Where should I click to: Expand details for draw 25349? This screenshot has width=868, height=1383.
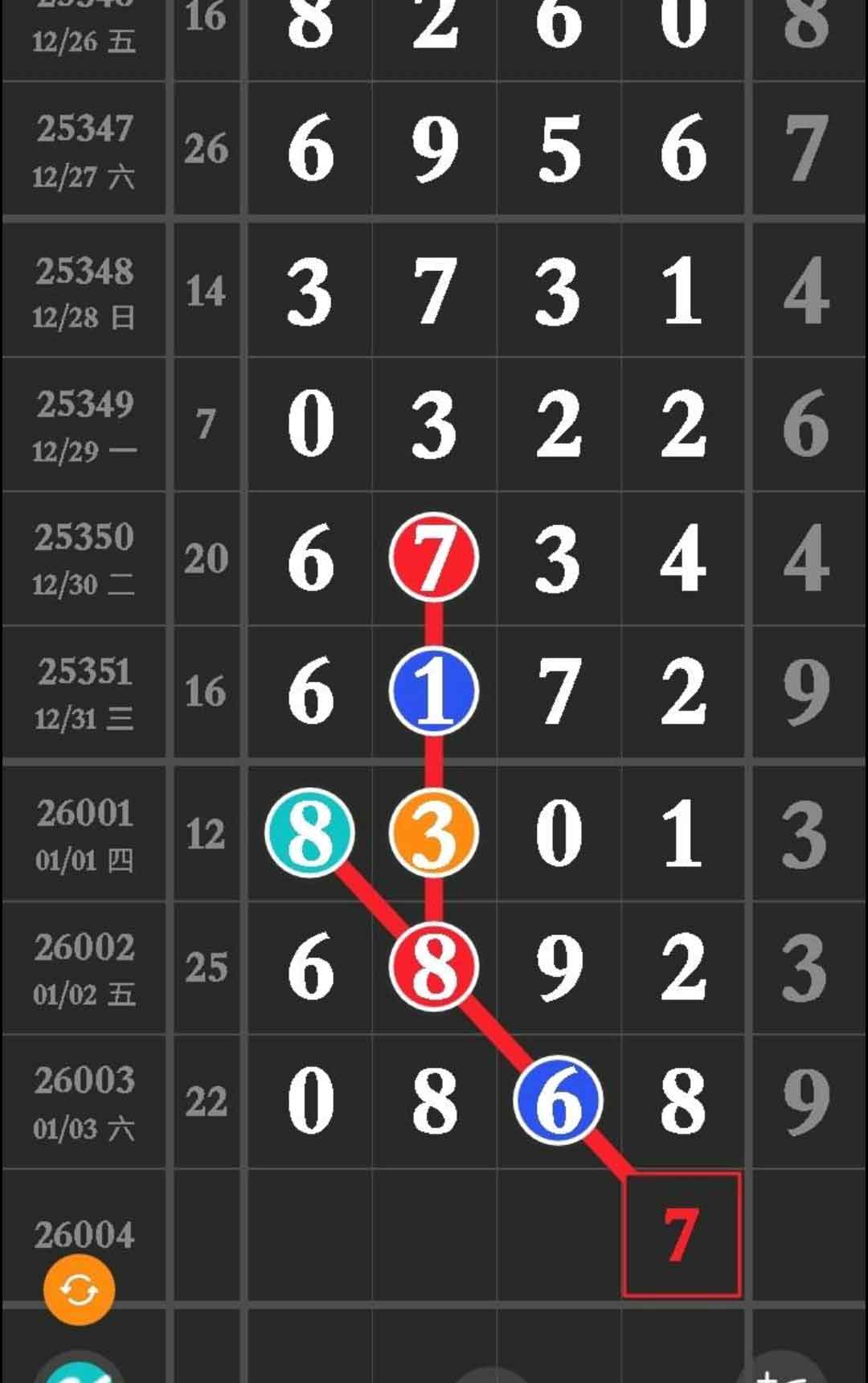pos(84,424)
